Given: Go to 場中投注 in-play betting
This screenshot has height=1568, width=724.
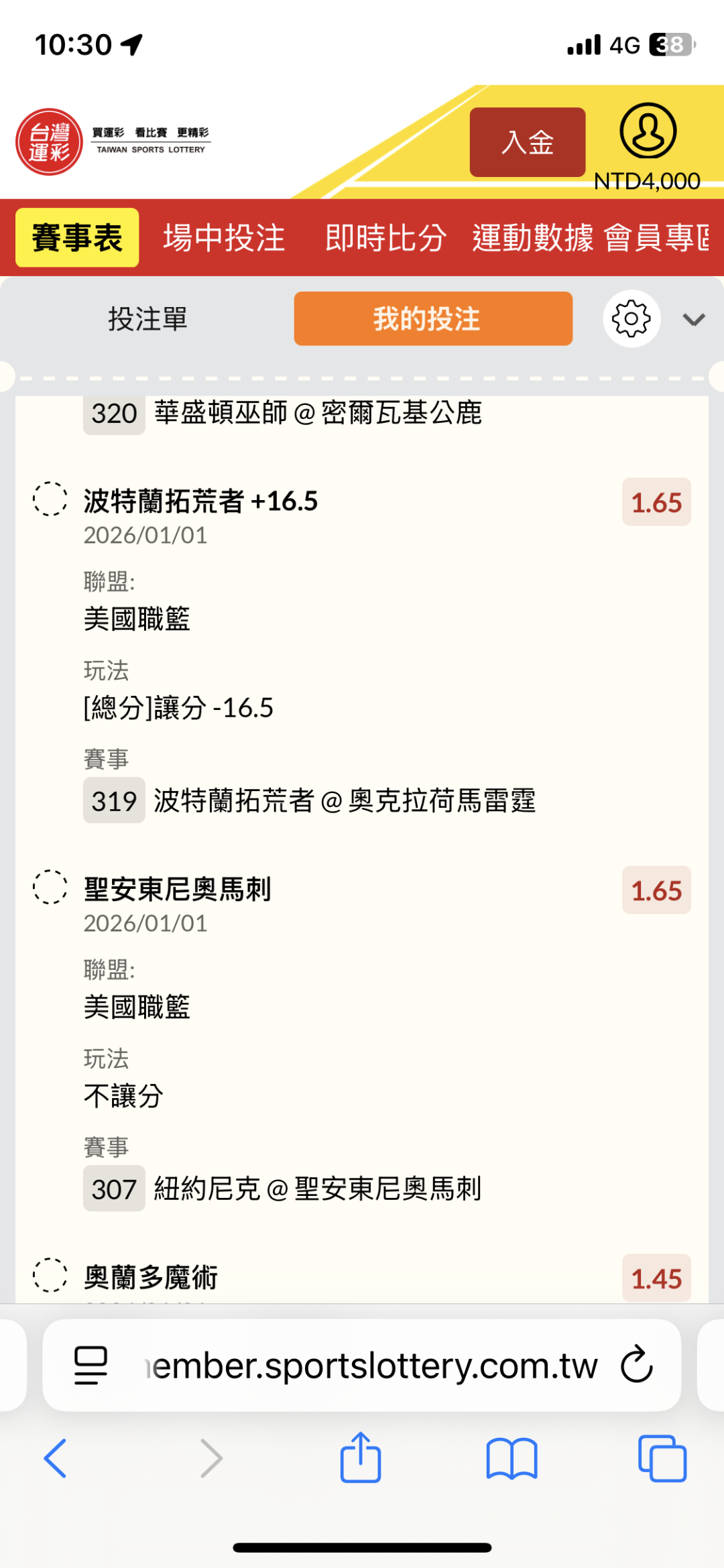Looking at the screenshot, I should click(x=224, y=238).
